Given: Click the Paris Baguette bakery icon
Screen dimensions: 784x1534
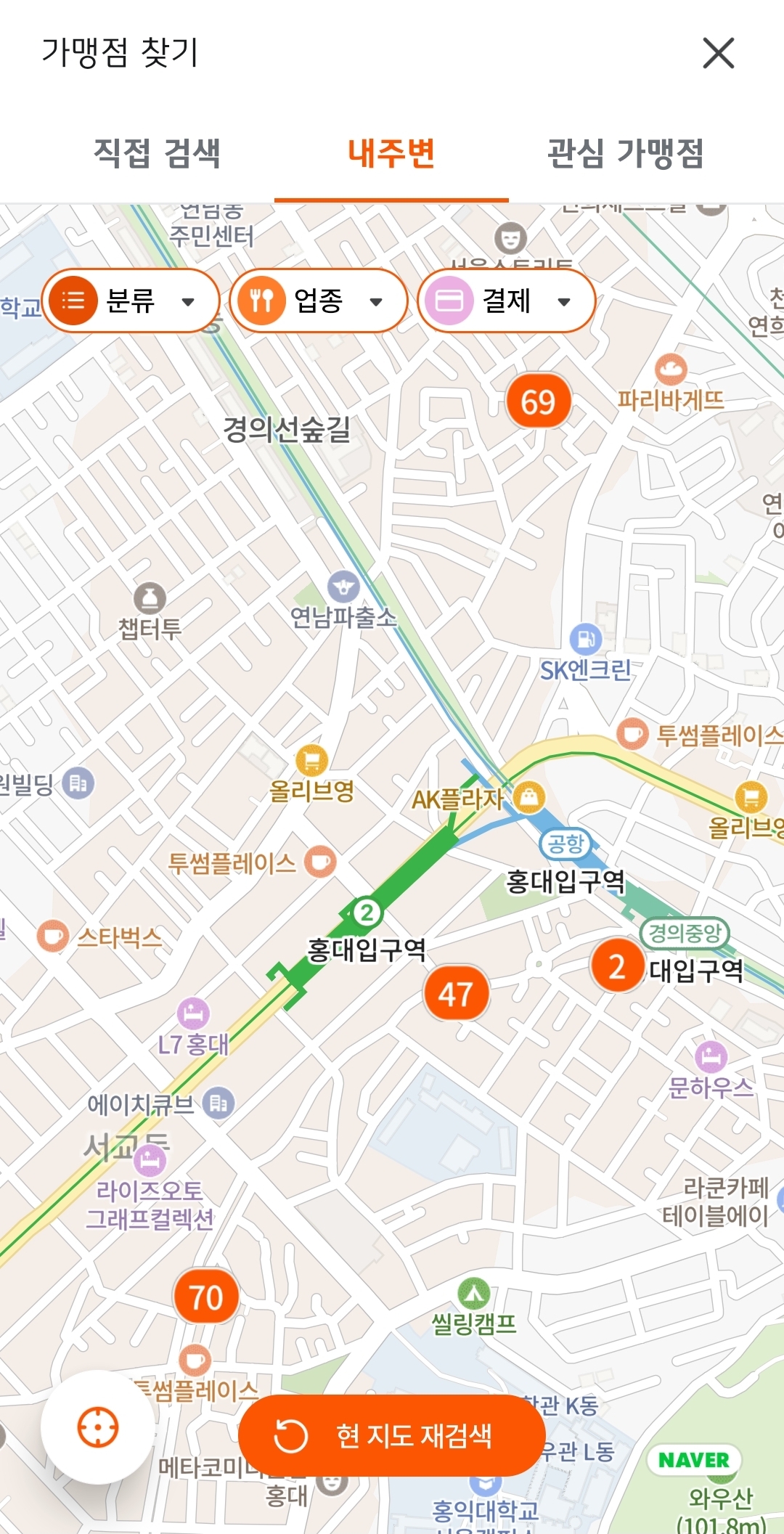Looking at the screenshot, I should [x=673, y=369].
